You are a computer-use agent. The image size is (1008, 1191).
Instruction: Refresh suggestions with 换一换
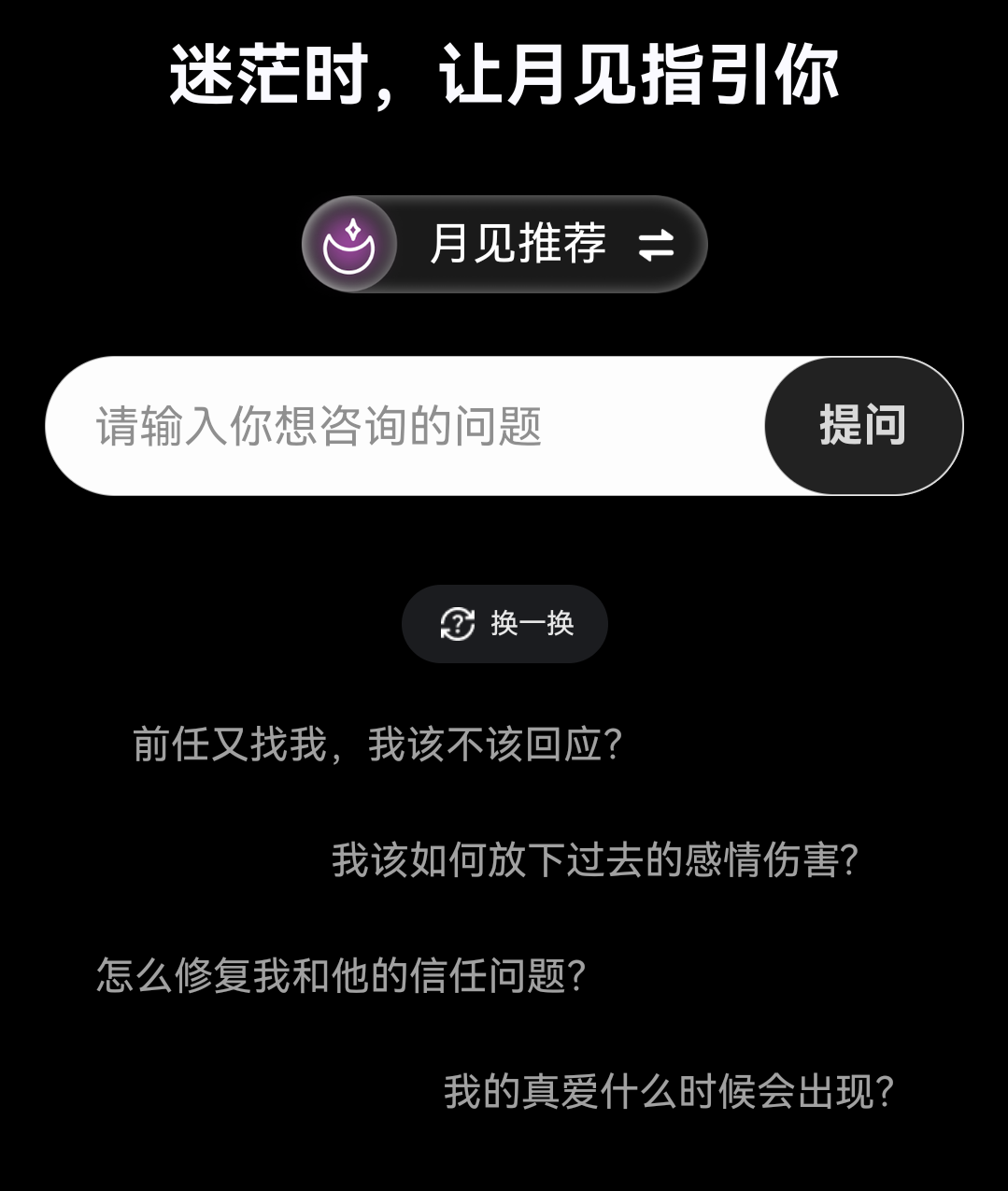(504, 624)
